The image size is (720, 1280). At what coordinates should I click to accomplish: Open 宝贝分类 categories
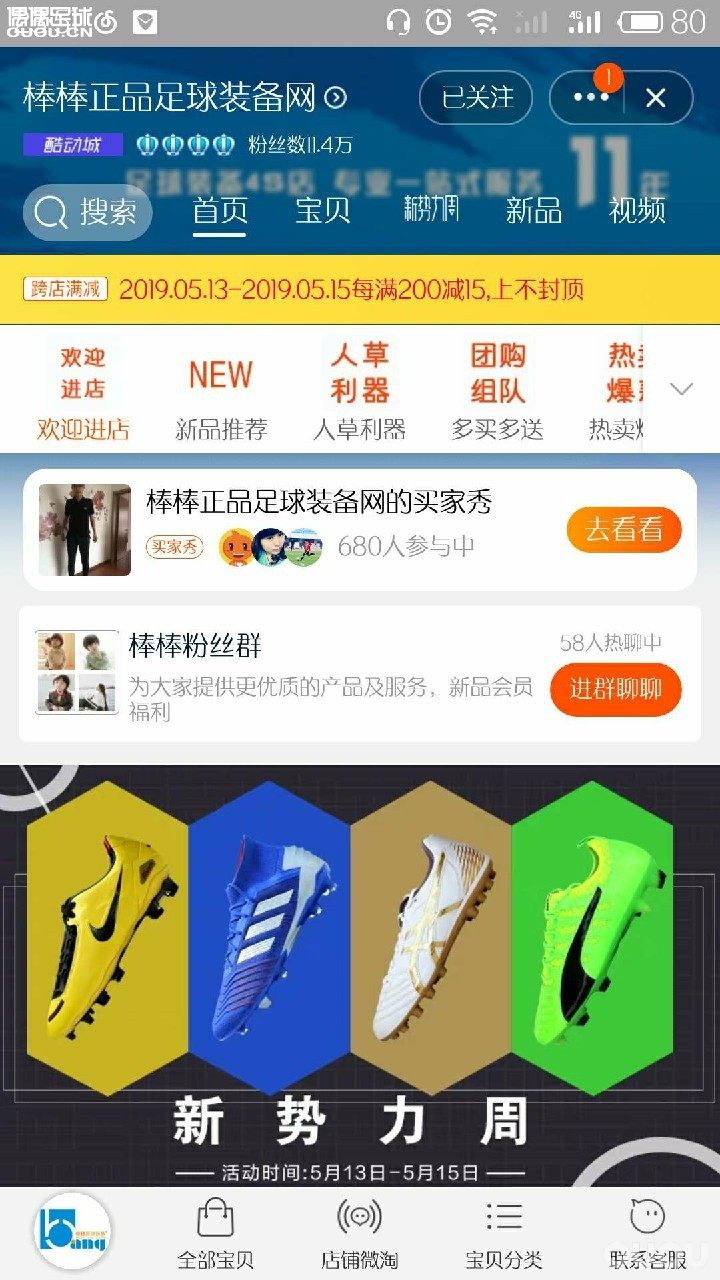(503, 1233)
